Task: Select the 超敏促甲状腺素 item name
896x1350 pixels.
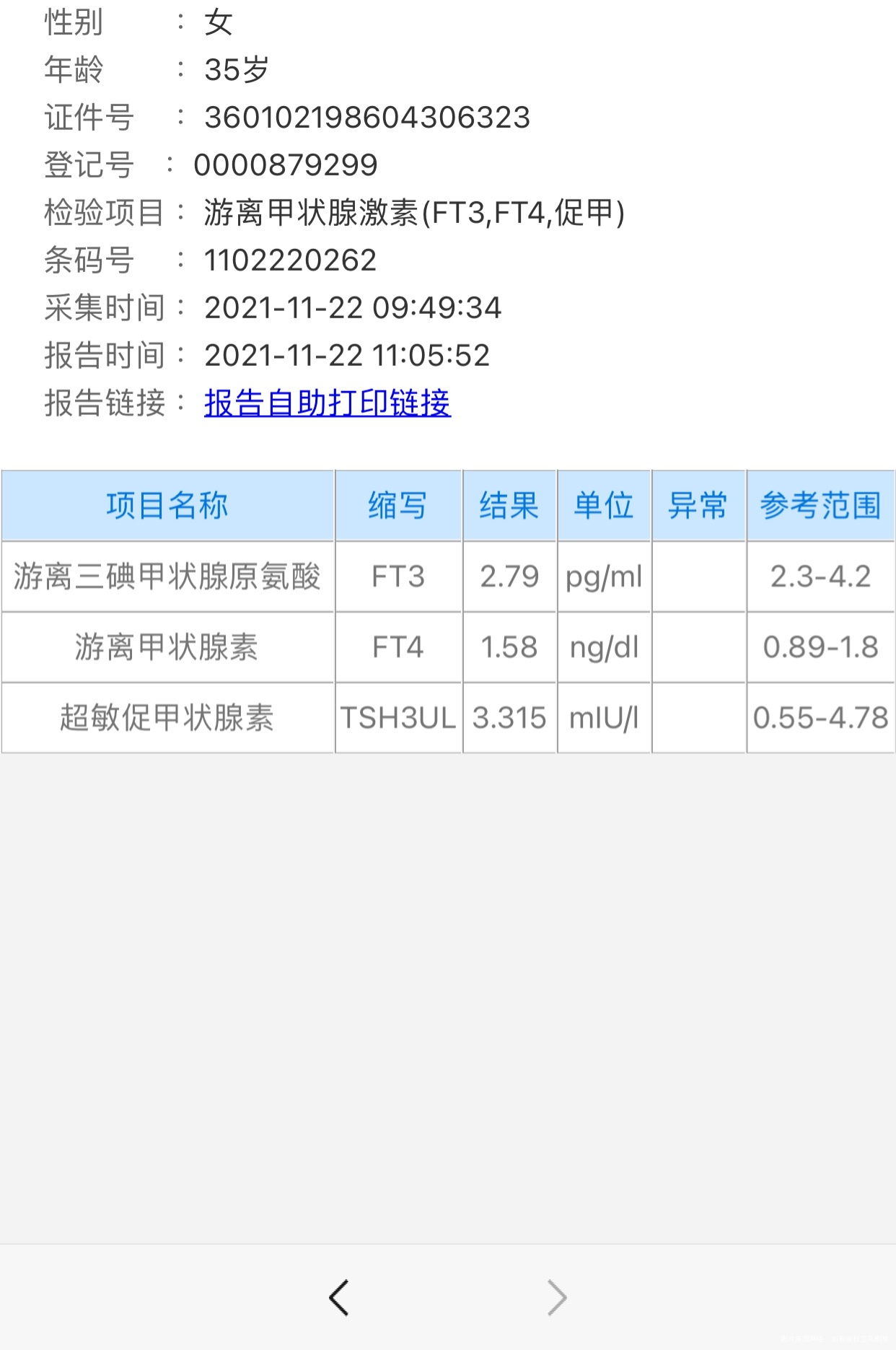Action: (167, 718)
